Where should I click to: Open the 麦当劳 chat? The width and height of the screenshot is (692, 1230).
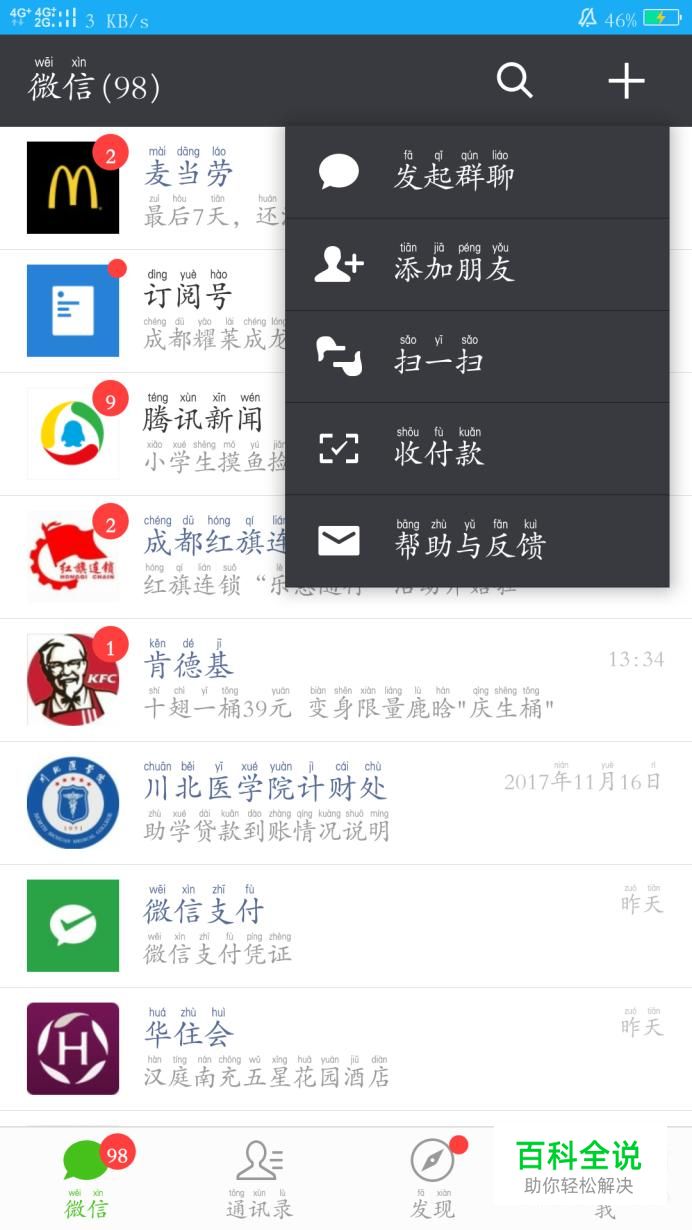145,188
